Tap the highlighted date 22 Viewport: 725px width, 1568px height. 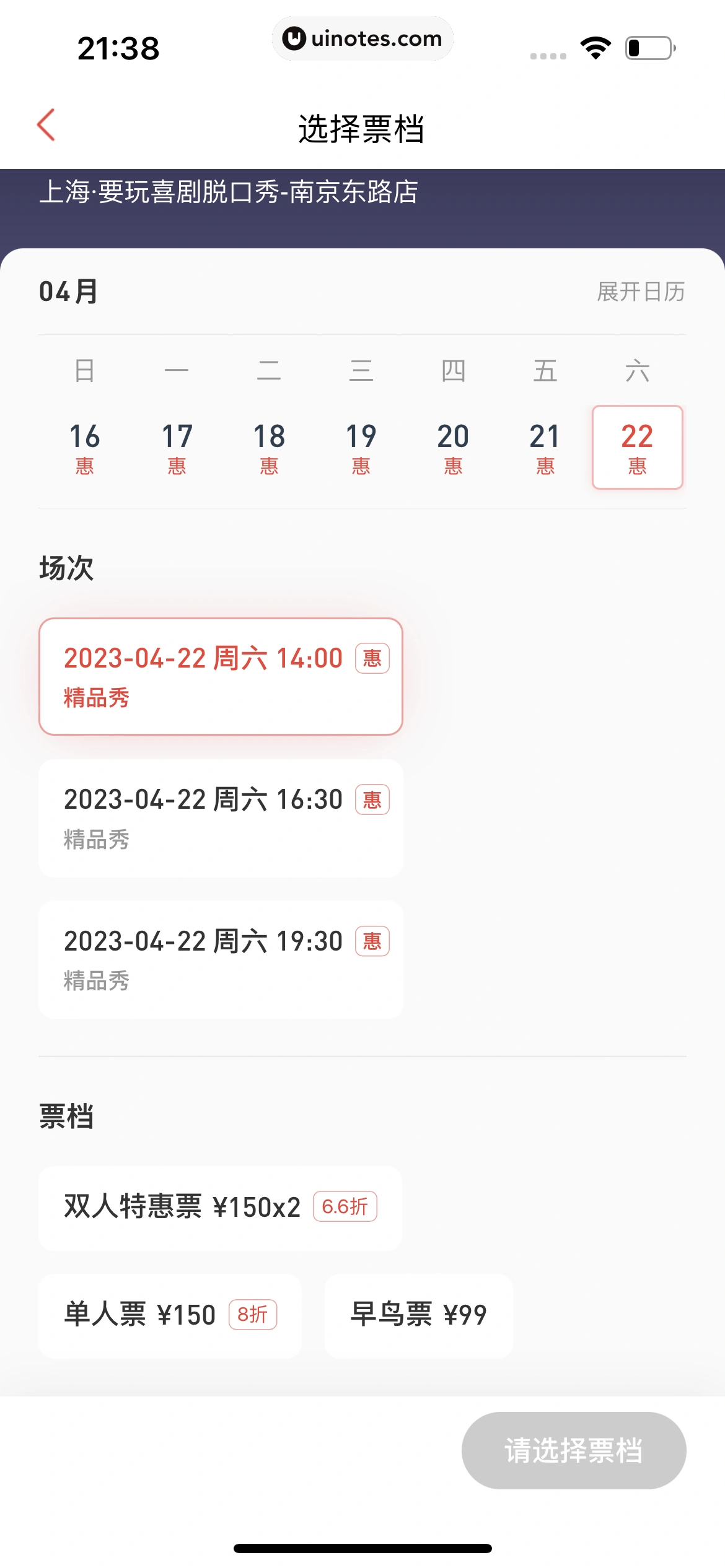tap(637, 447)
